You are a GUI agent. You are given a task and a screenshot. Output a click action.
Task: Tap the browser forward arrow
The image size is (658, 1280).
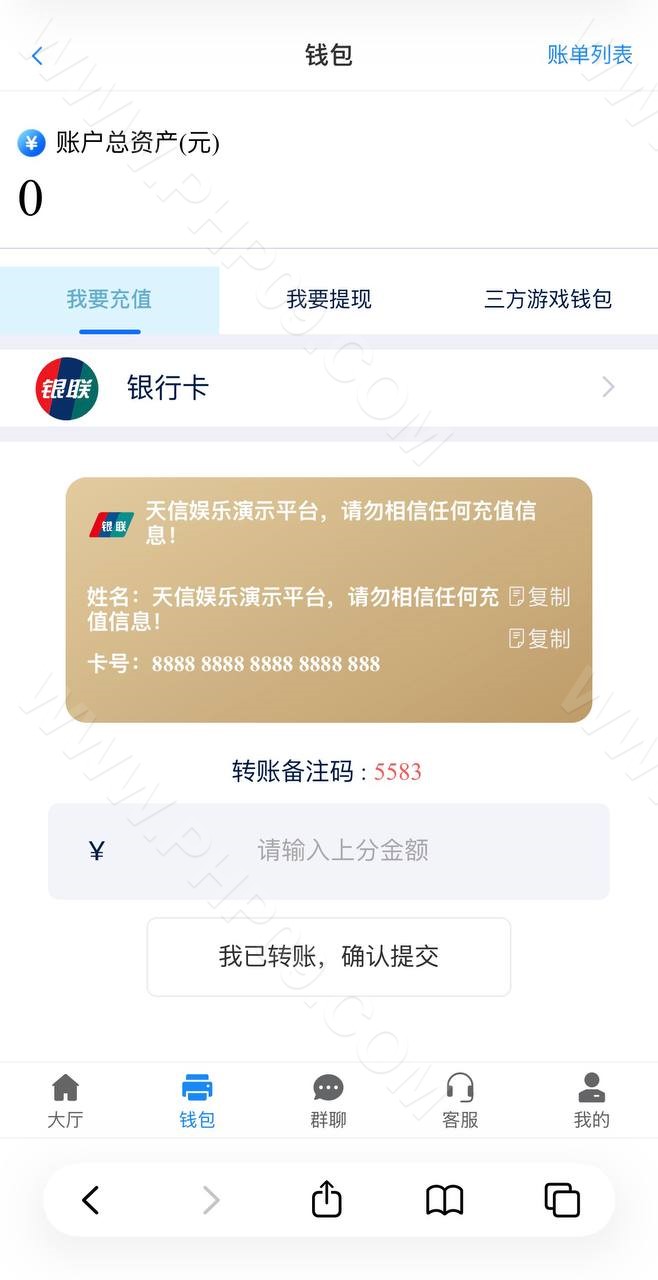[x=211, y=1200]
